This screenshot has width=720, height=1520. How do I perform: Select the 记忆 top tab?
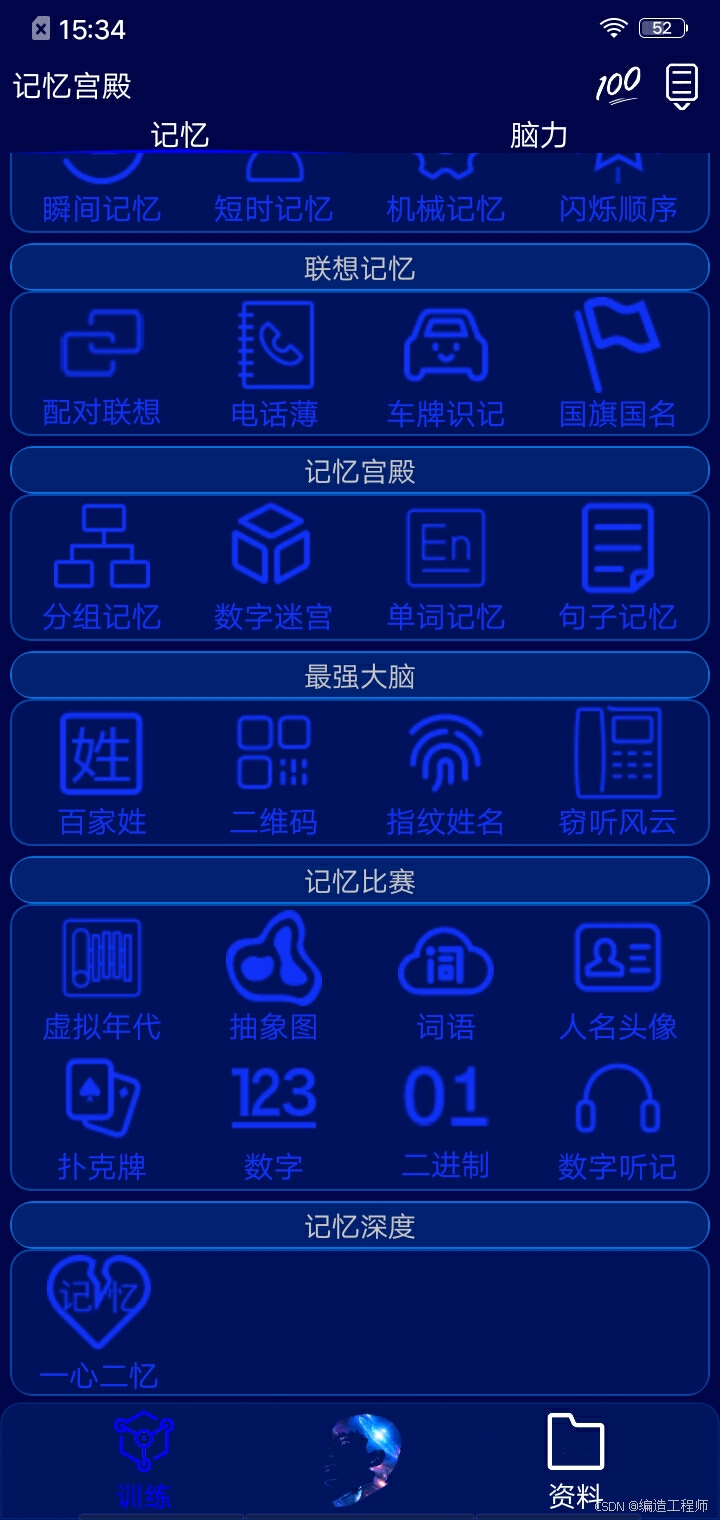[180, 135]
